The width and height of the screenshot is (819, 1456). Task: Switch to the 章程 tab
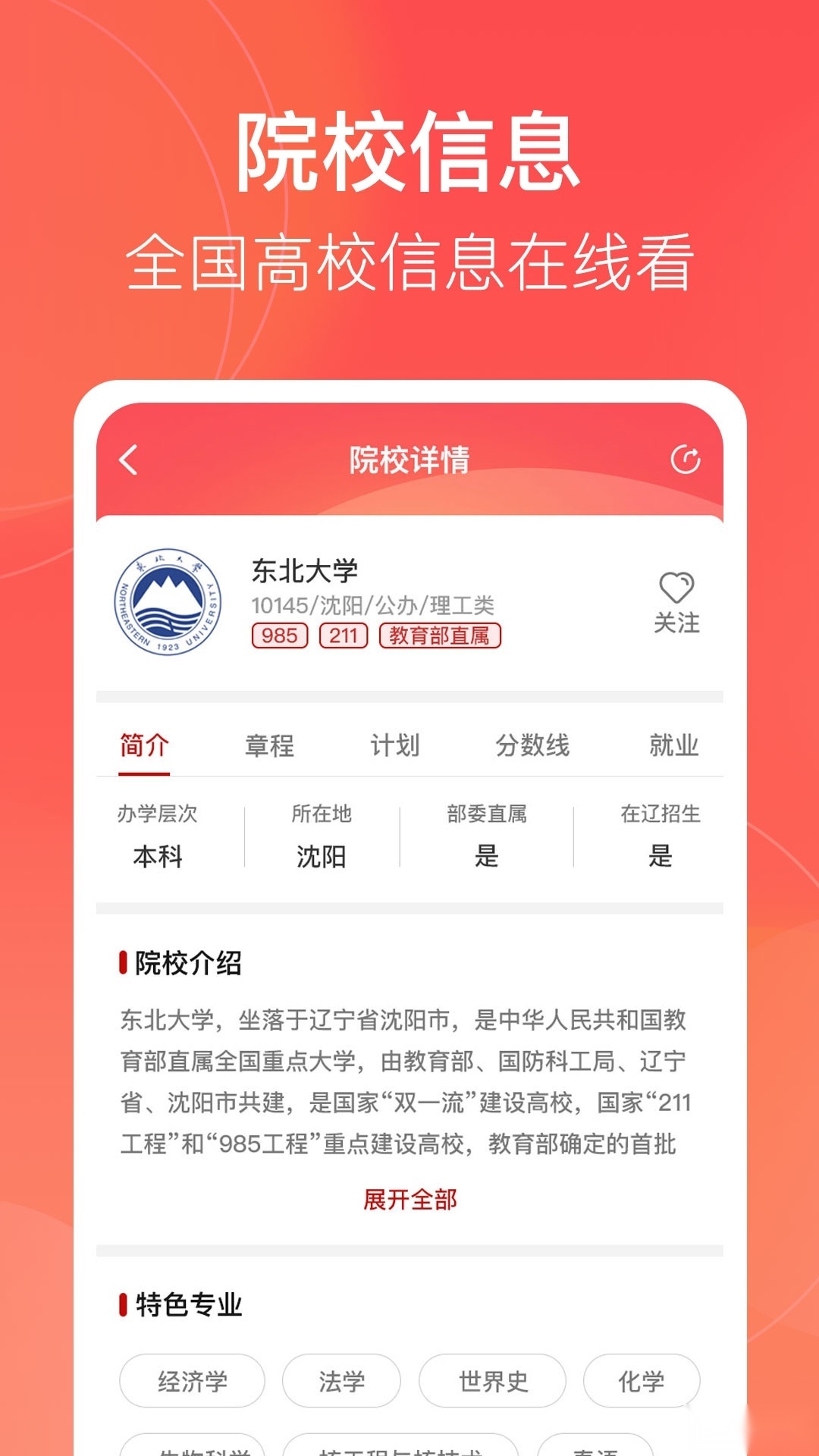(269, 746)
